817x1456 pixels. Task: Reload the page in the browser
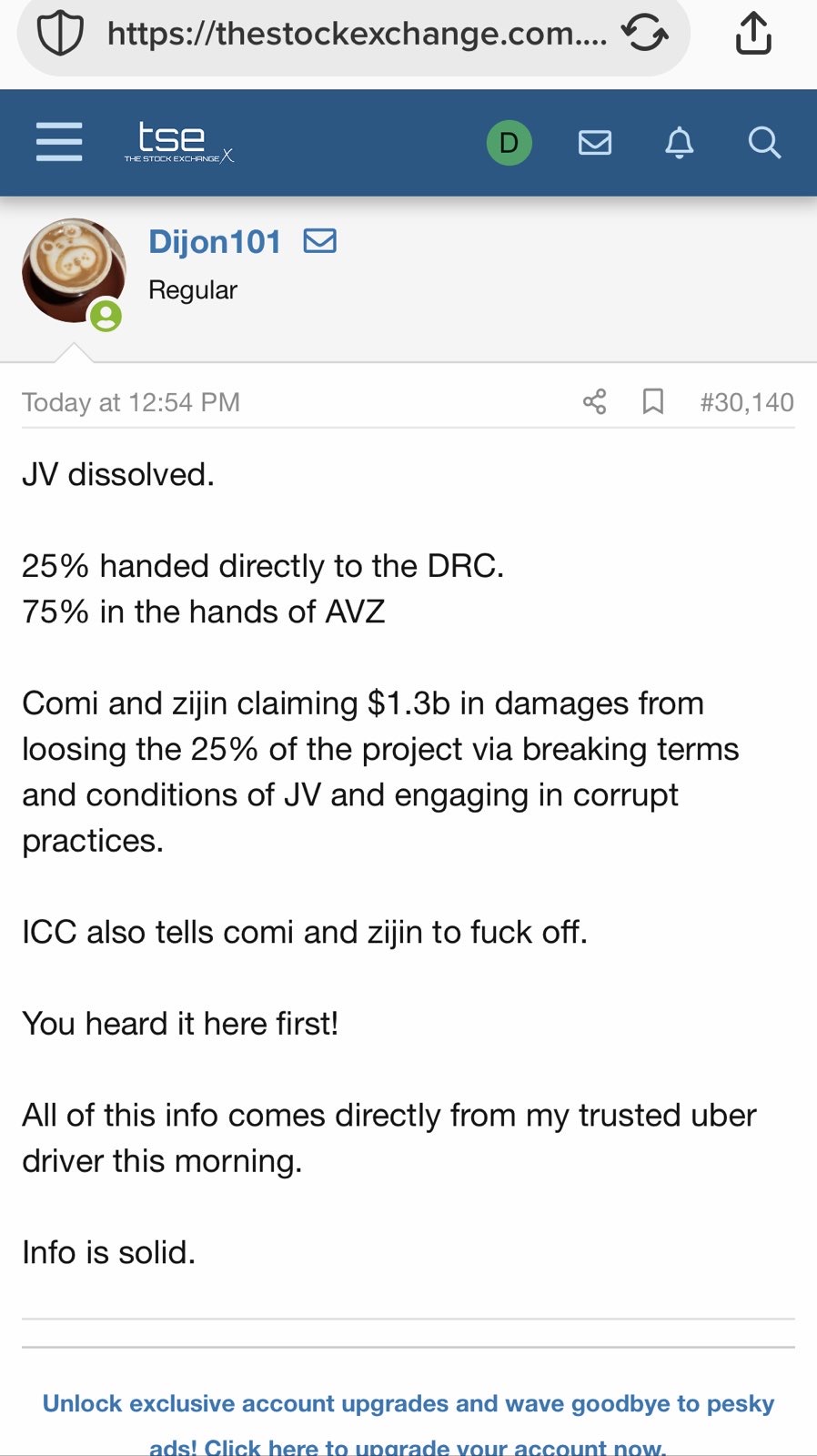tap(644, 35)
